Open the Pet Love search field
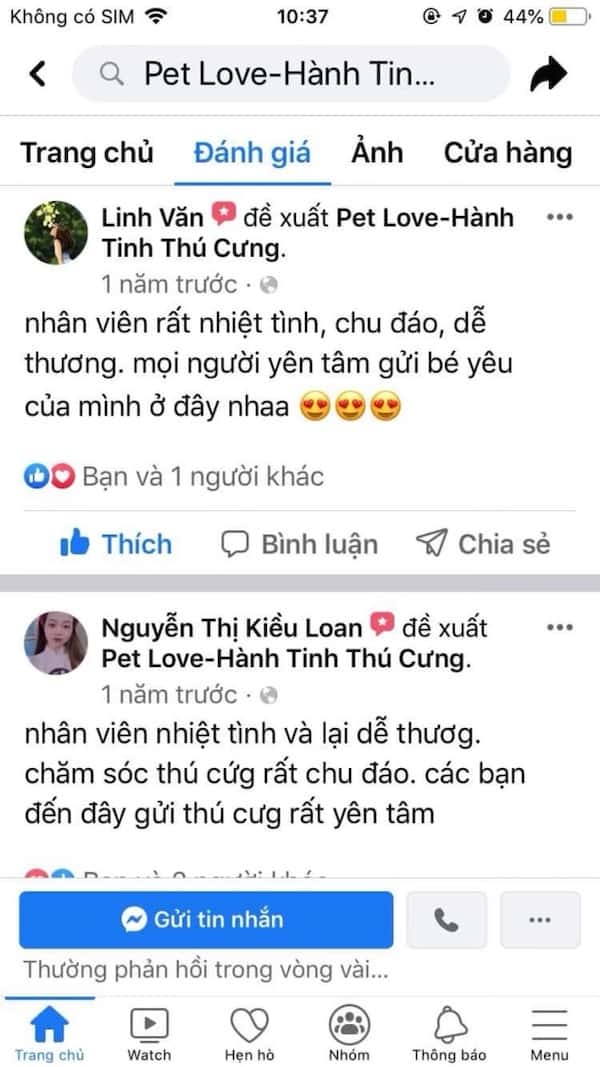This screenshot has width=600, height=1067. (x=290, y=73)
